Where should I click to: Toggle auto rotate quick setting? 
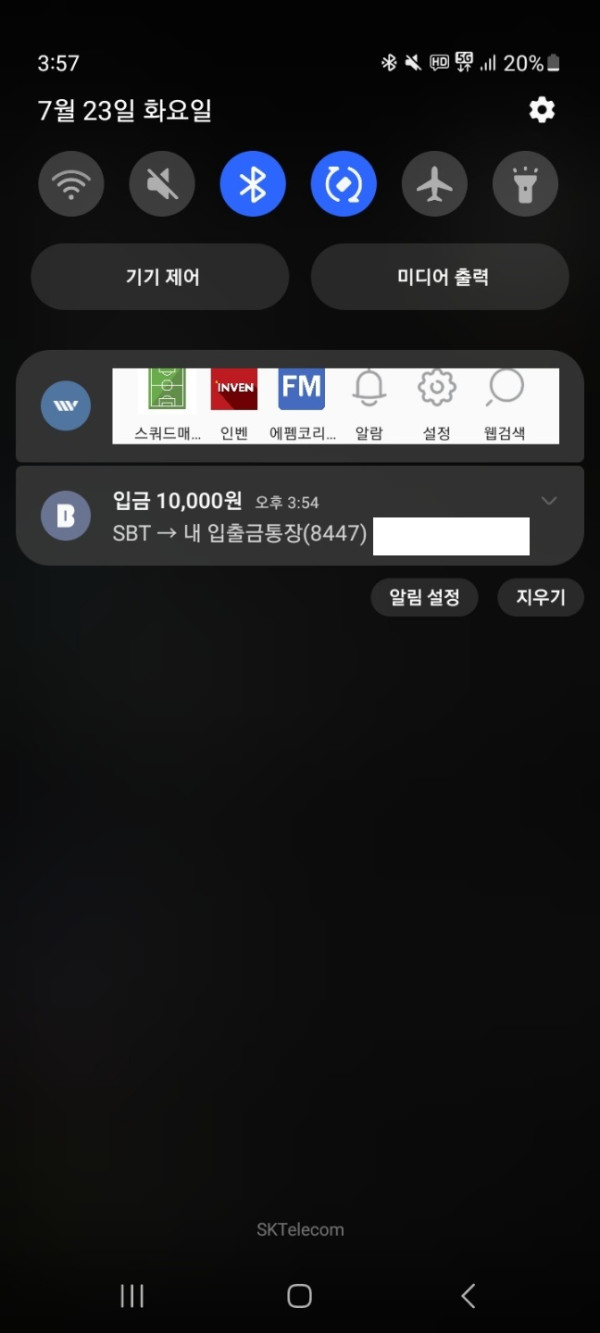click(x=344, y=184)
